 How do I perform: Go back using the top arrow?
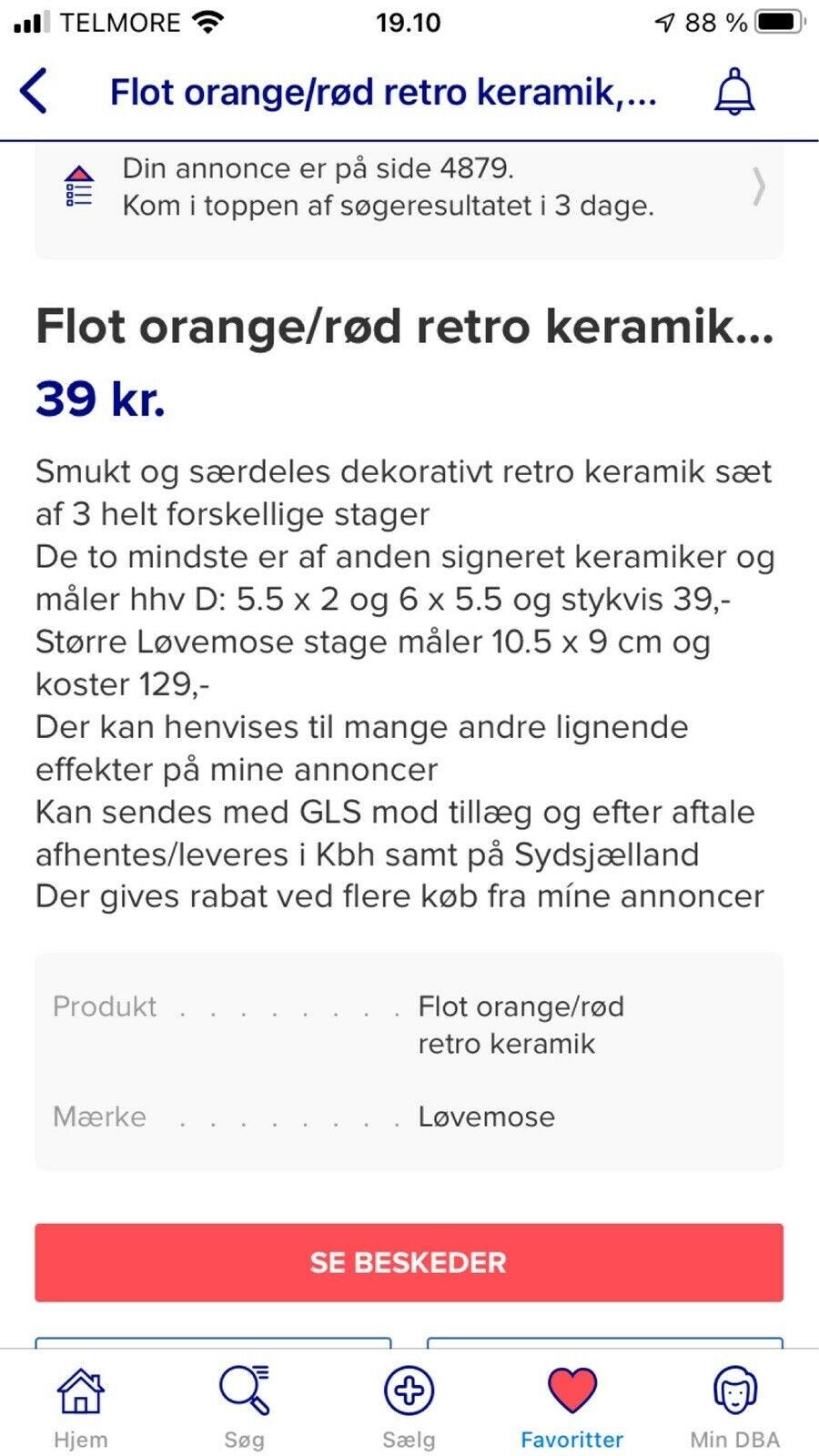click(34, 92)
